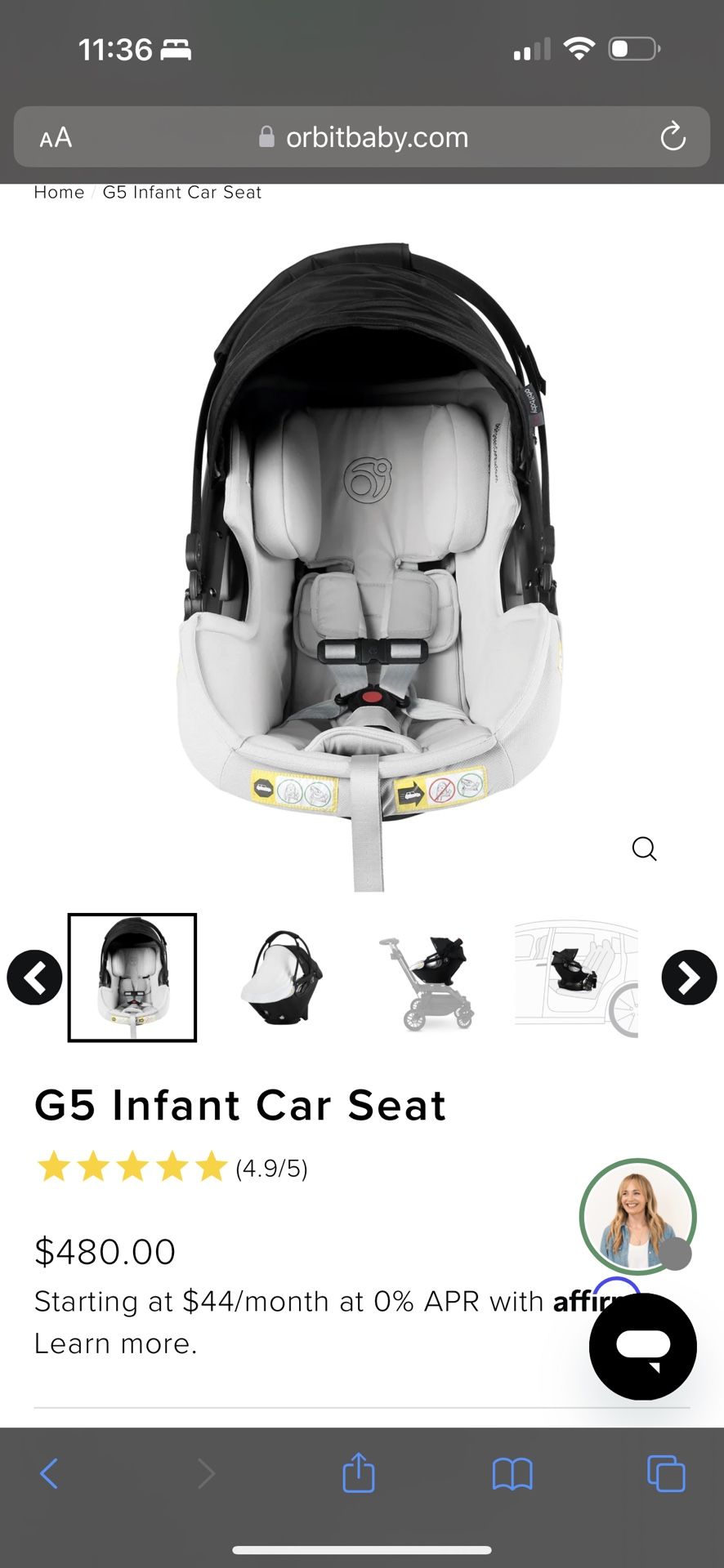Image resolution: width=724 pixels, height=1568 pixels.
Task: Reload the page with the refresh icon
Action: pos(673,136)
